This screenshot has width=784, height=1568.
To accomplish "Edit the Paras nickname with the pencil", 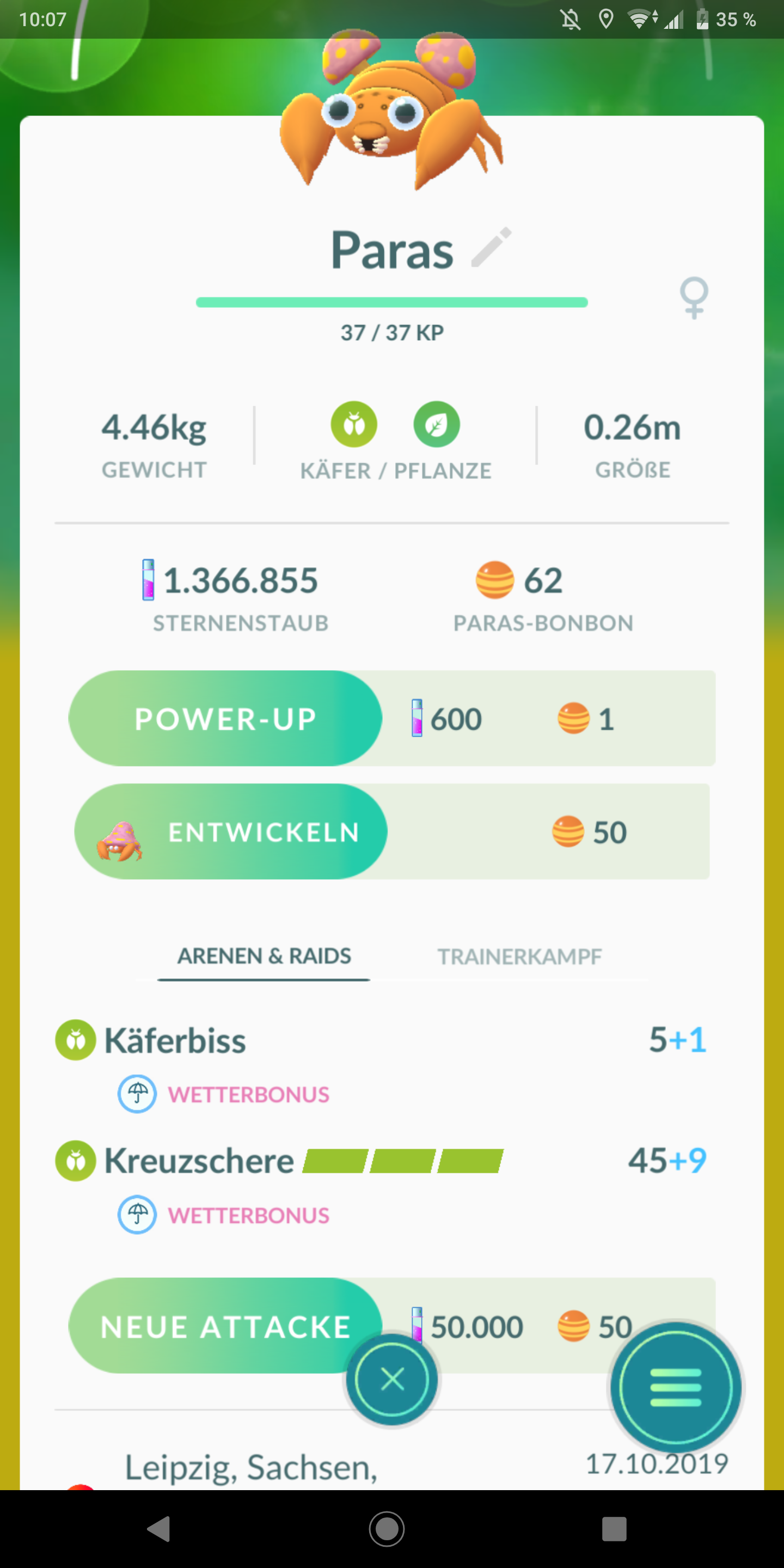I will 491,247.
